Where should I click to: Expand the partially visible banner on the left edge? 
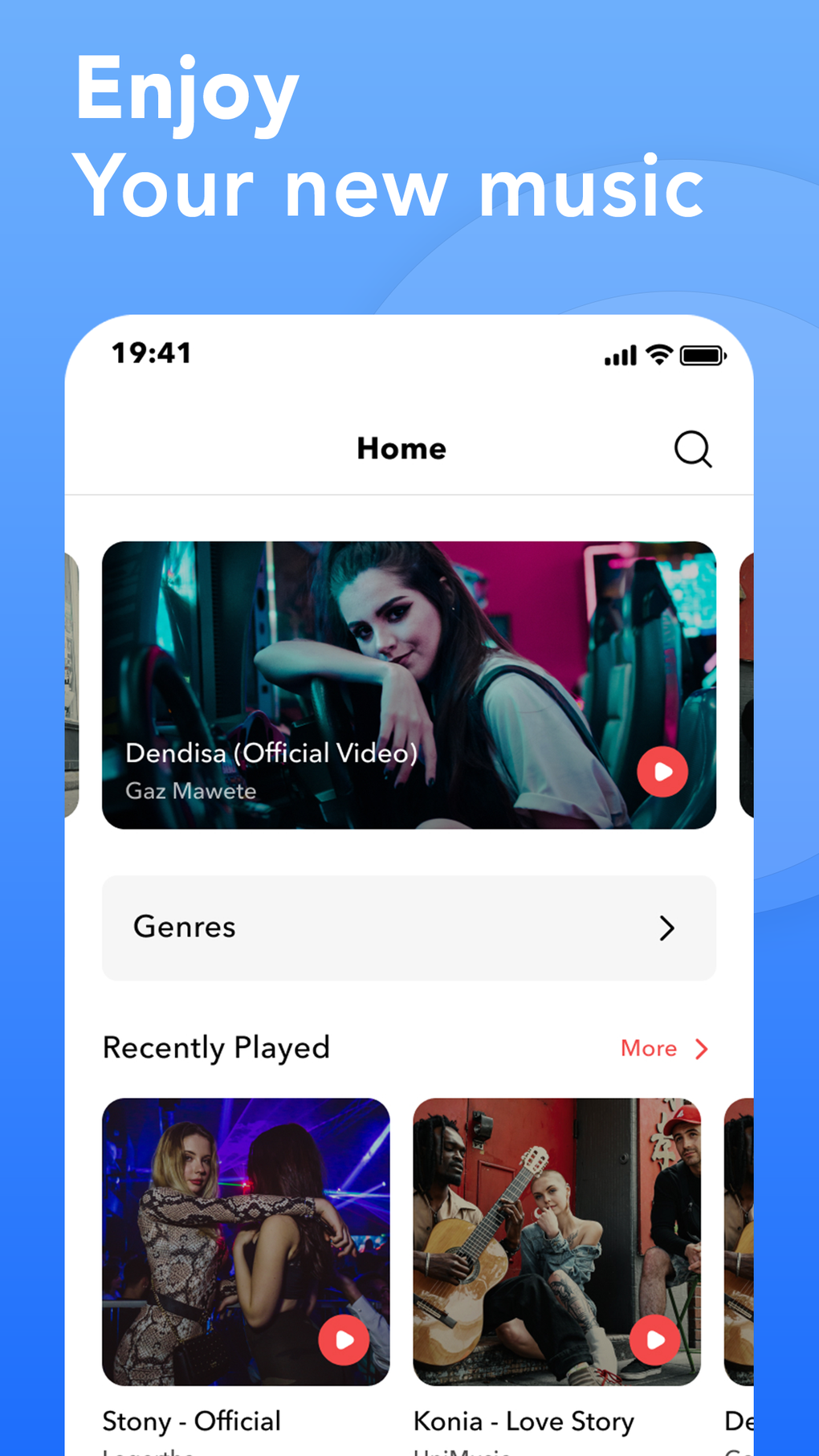71,683
